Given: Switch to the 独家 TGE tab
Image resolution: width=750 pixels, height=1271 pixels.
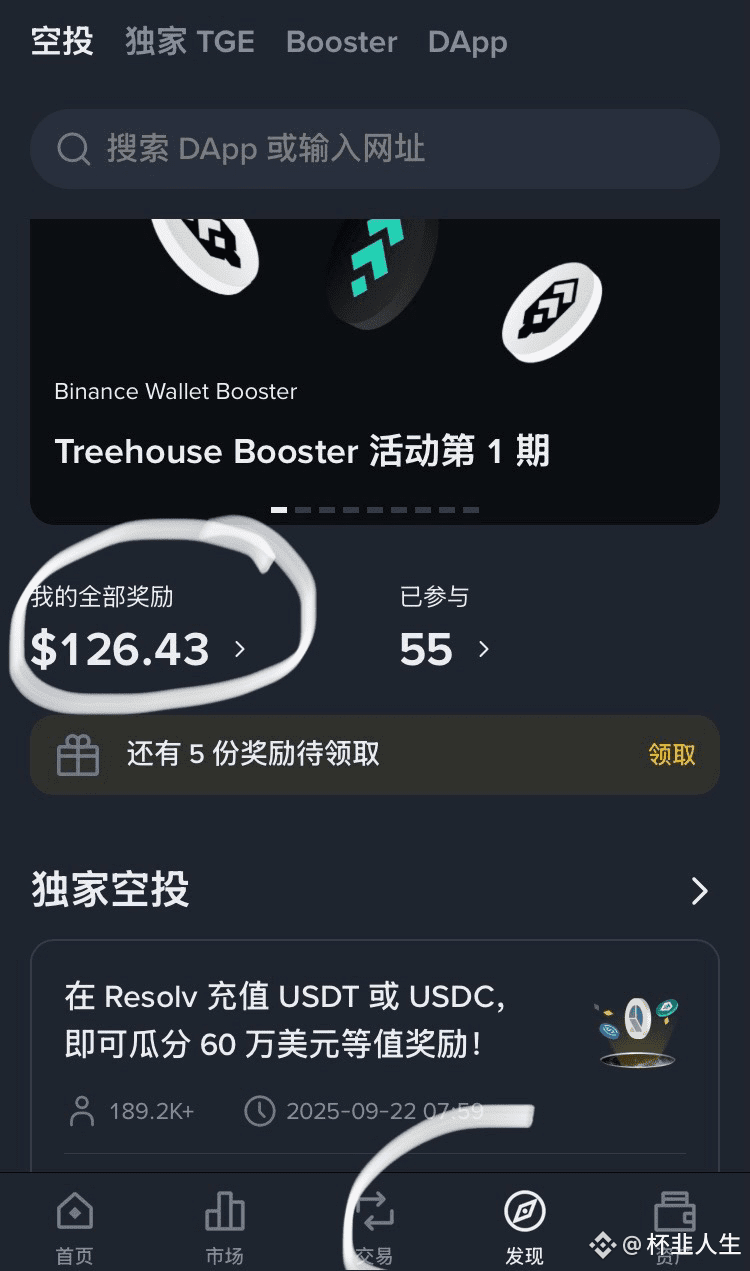Looking at the screenshot, I should coord(189,42).
